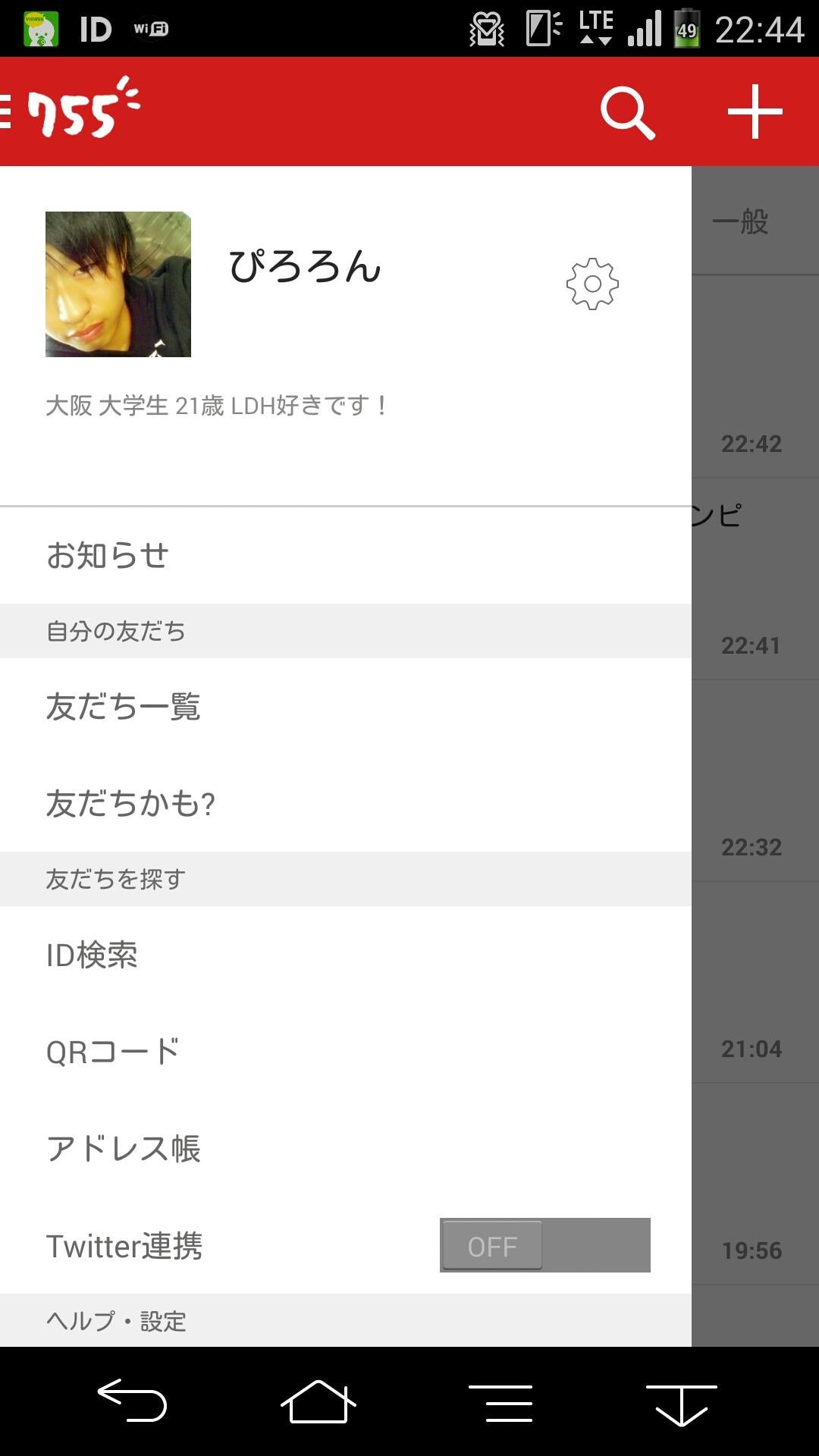
Task: Select the 一般 tab in the background list
Action: [739, 221]
